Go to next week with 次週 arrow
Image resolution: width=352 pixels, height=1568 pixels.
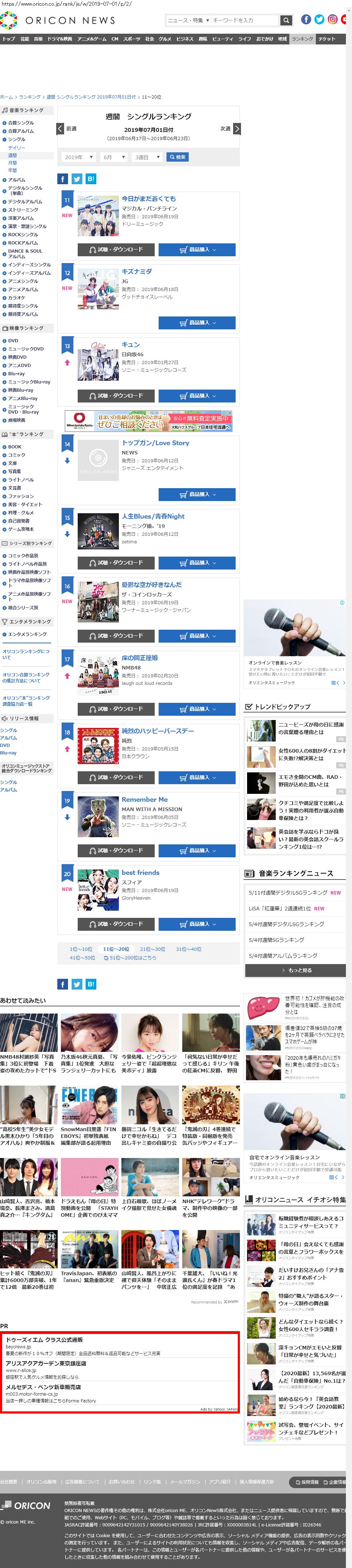(x=236, y=128)
